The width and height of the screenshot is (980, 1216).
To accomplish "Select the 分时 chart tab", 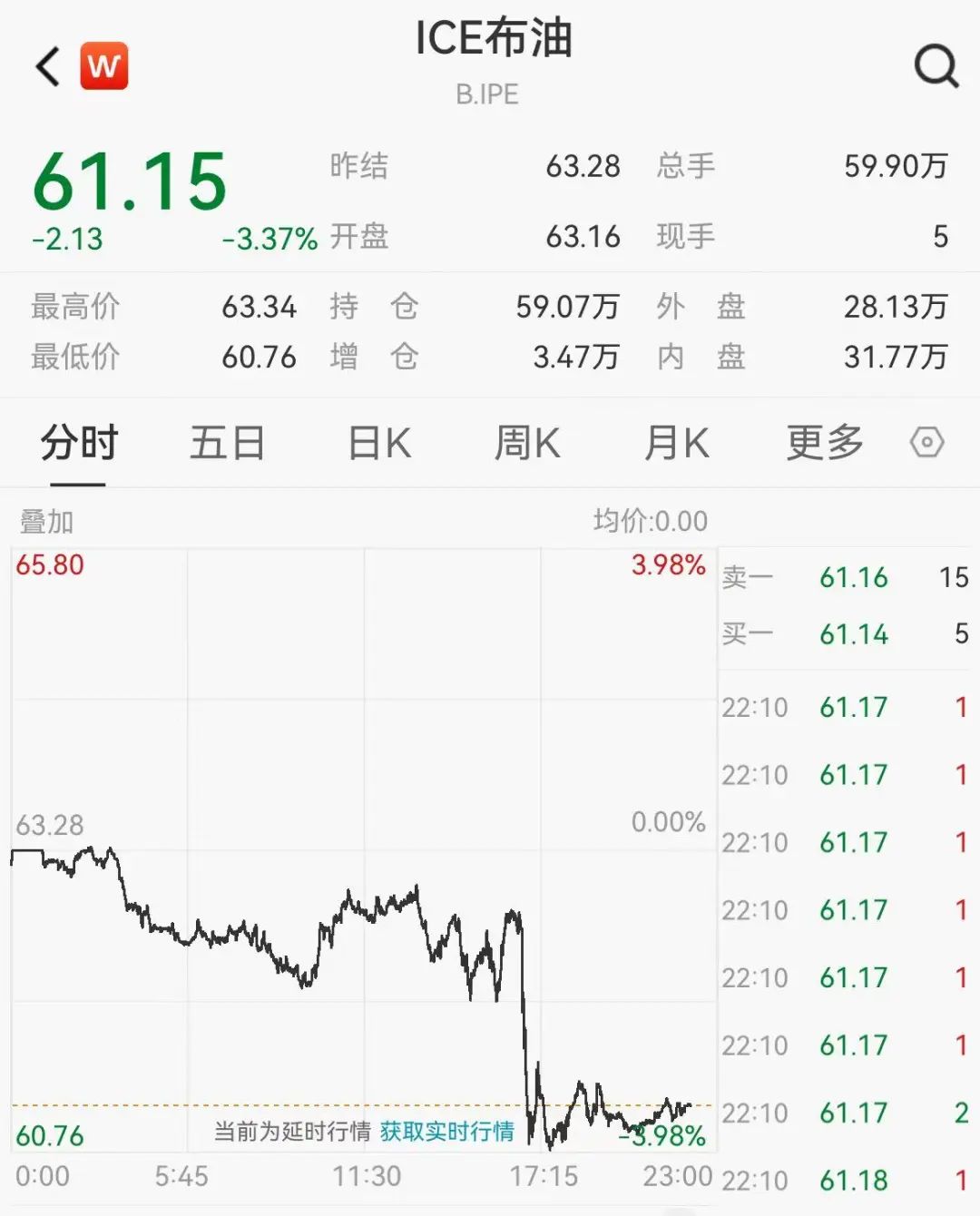I will click(x=79, y=444).
